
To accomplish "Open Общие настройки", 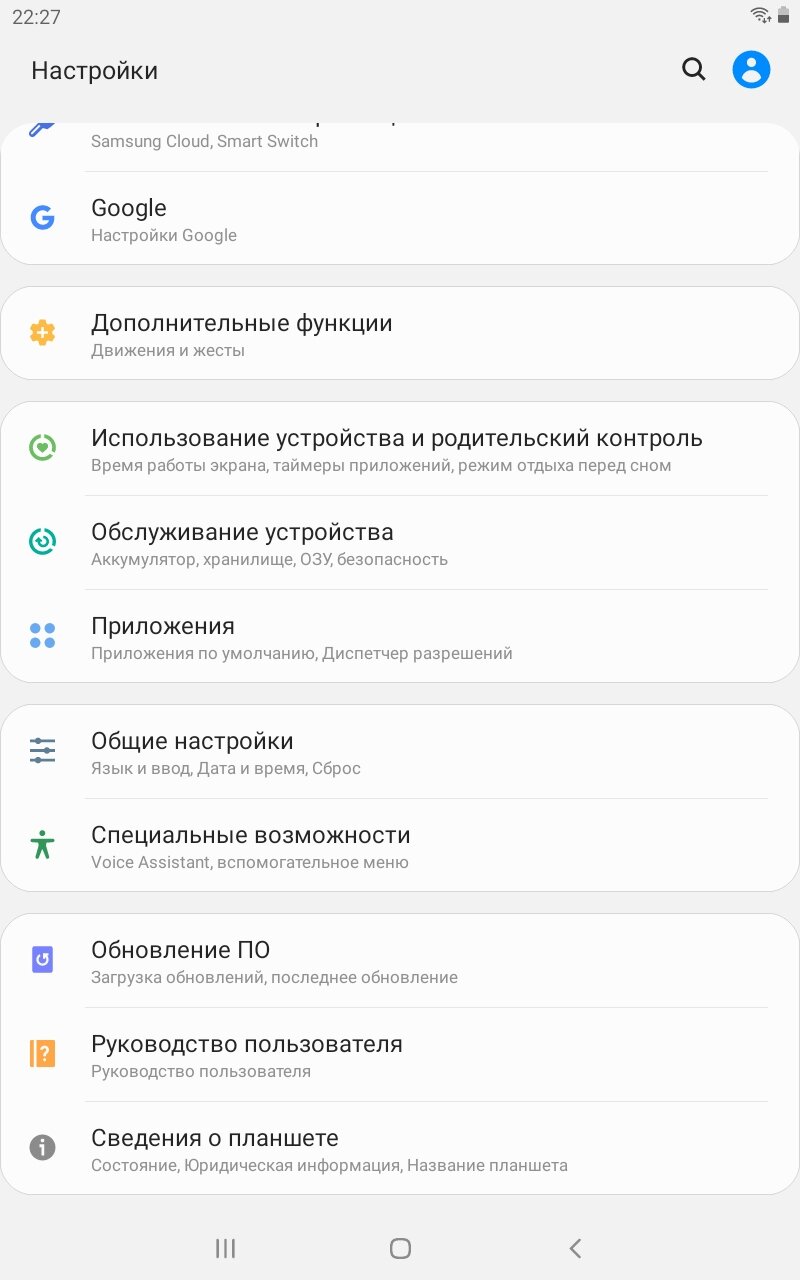I will coord(400,752).
